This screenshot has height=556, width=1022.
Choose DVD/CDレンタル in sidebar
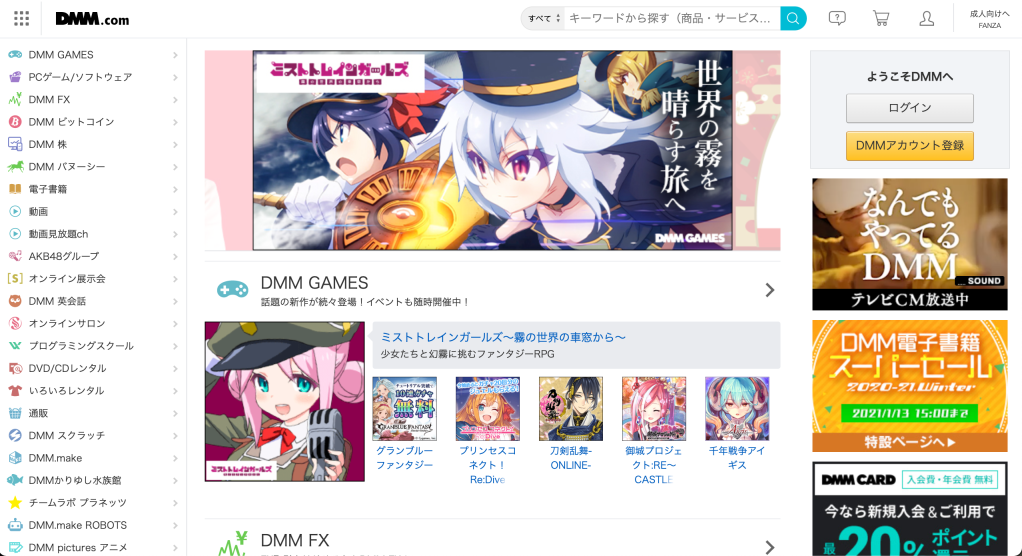coord(67,368)
